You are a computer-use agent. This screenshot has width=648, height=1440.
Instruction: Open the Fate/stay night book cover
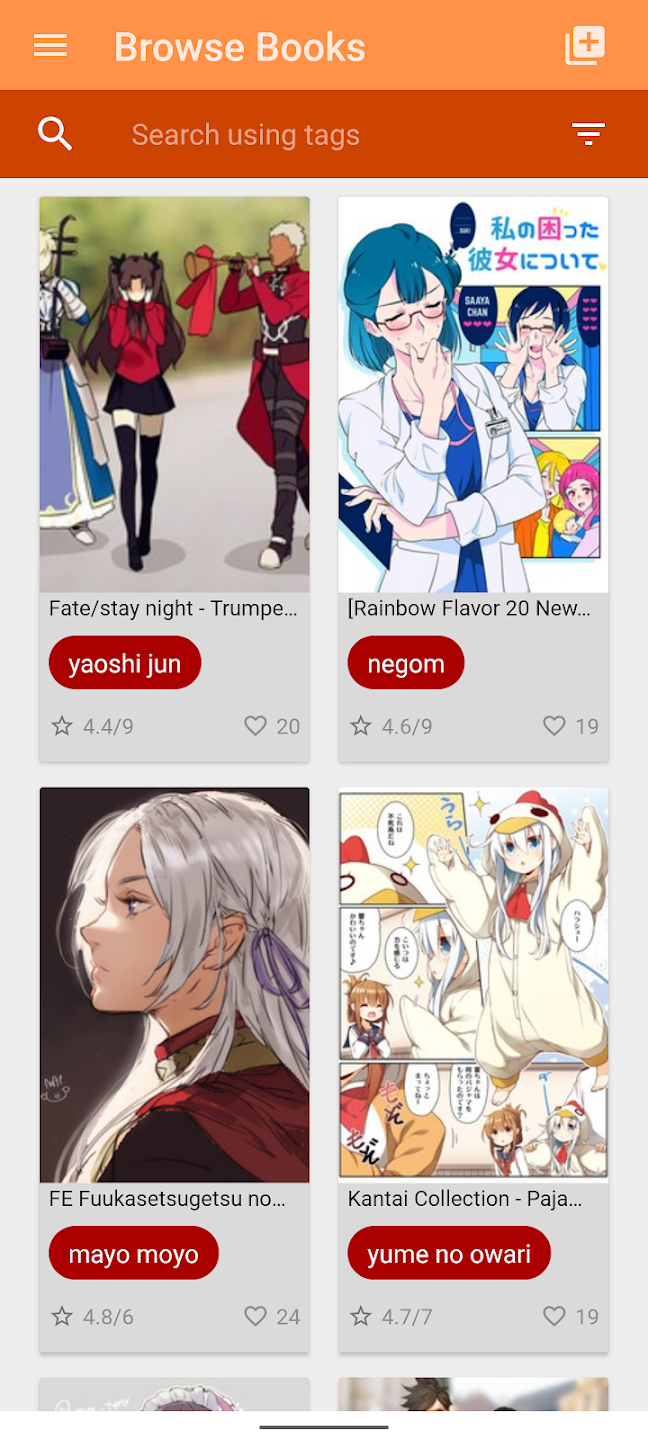pos(174,394)
